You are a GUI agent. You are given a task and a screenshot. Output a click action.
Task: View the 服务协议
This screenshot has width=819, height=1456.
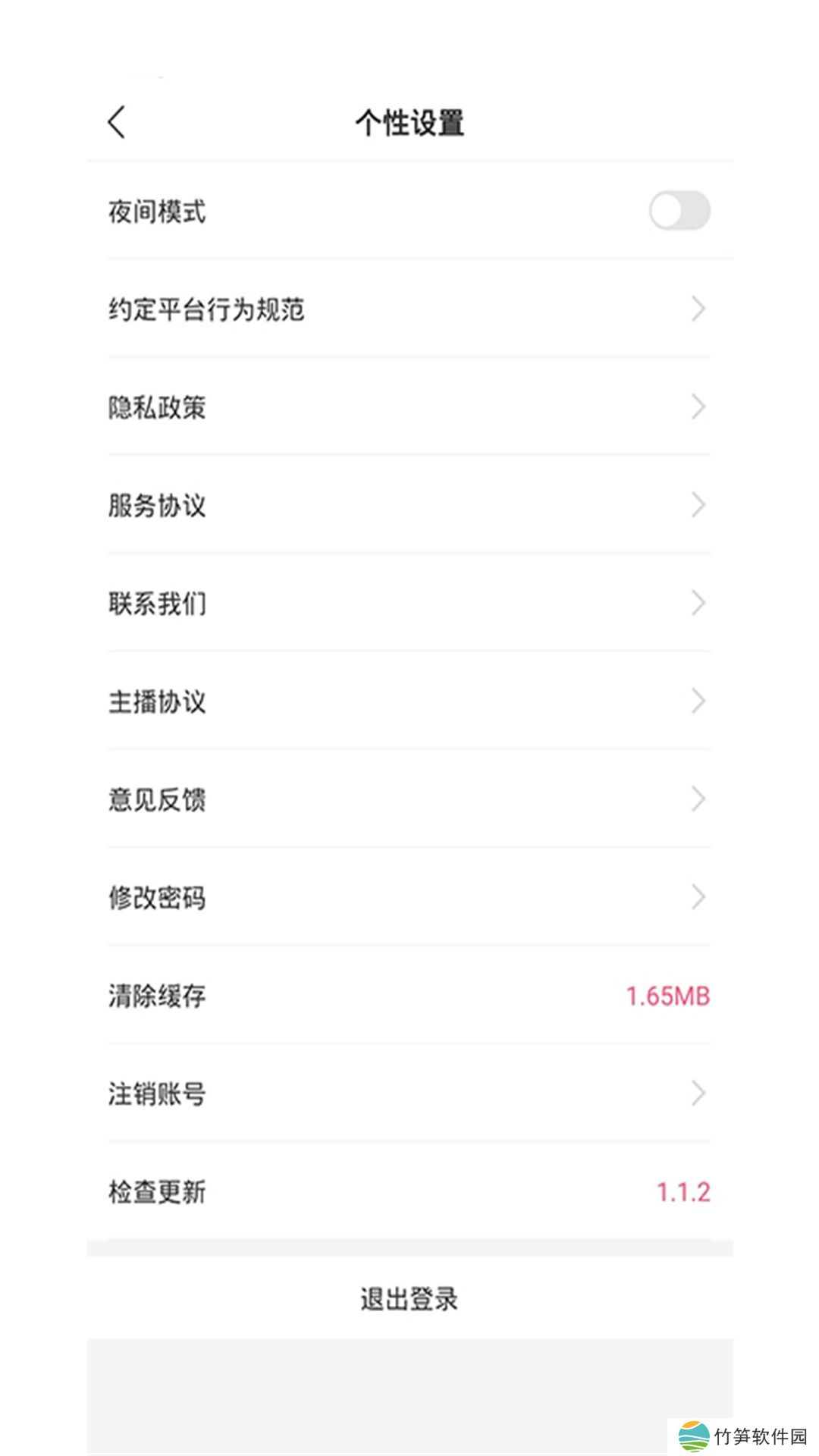tap(409, 505)
